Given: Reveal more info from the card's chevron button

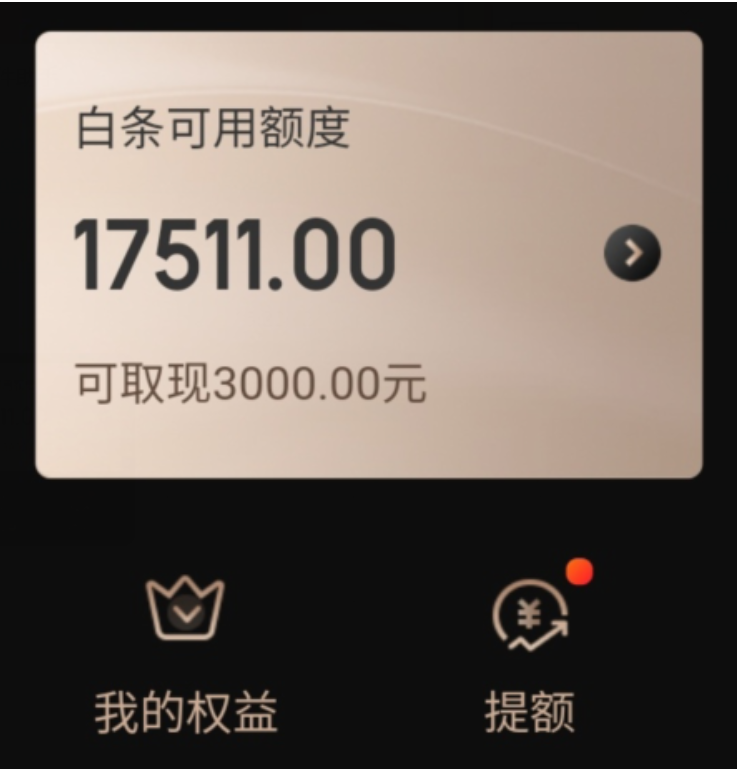Looking at the screenshot, I should (631, 255).
